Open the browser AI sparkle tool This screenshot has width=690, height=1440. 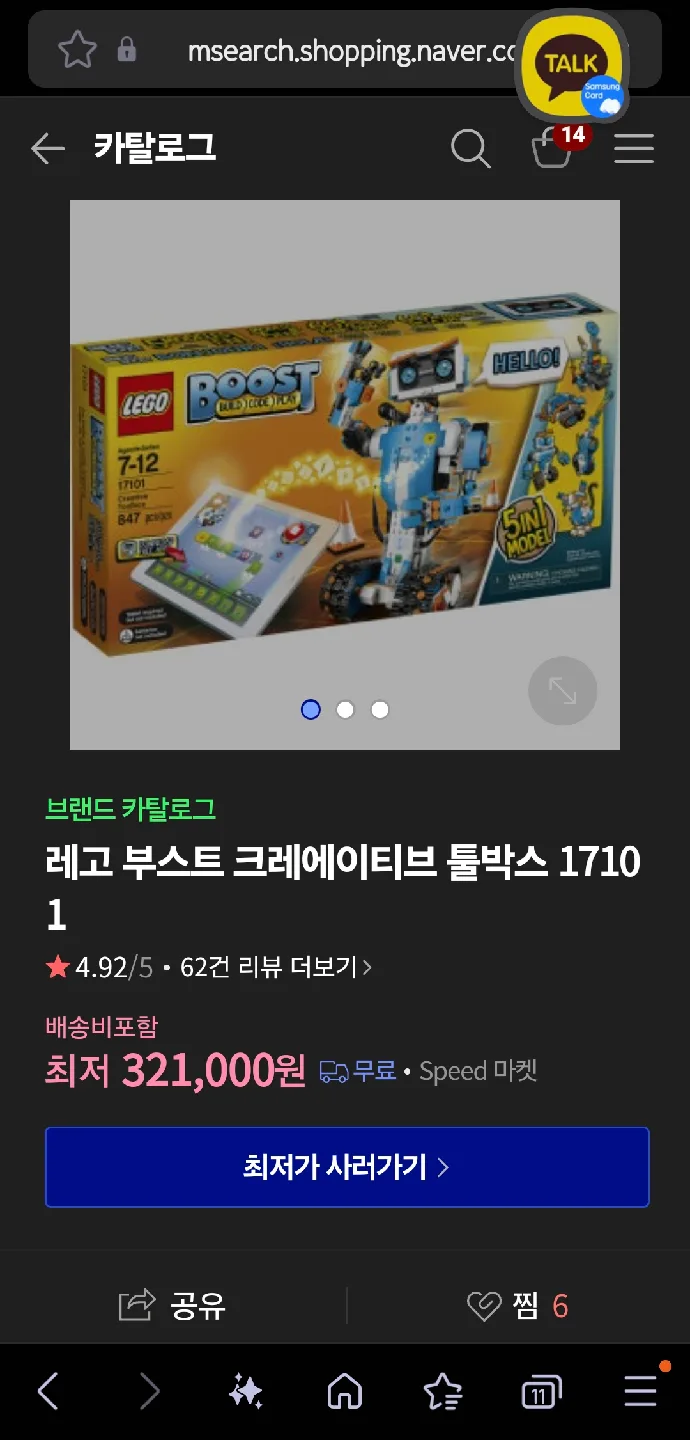[x=246, y=1391]
